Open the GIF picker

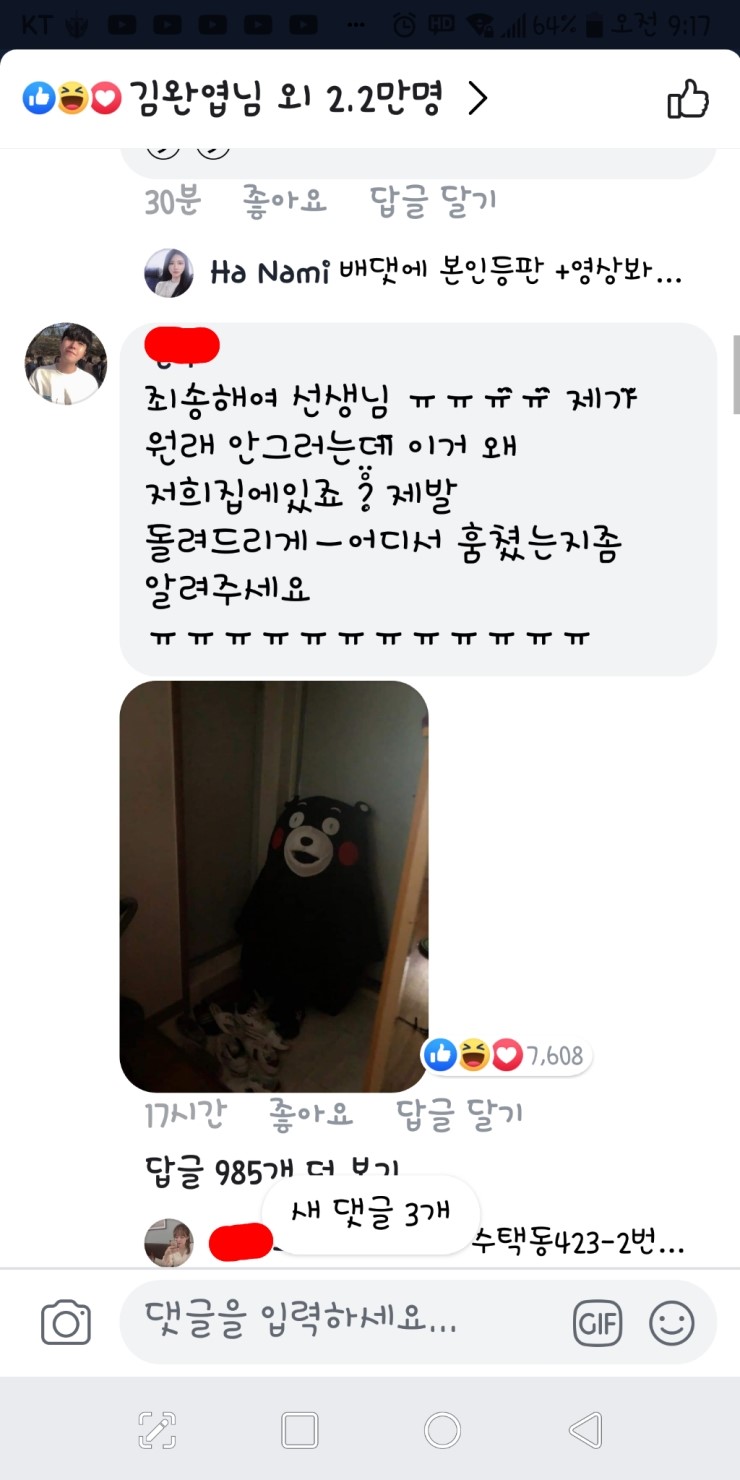pyautogui.click(x=597, y=1323)
